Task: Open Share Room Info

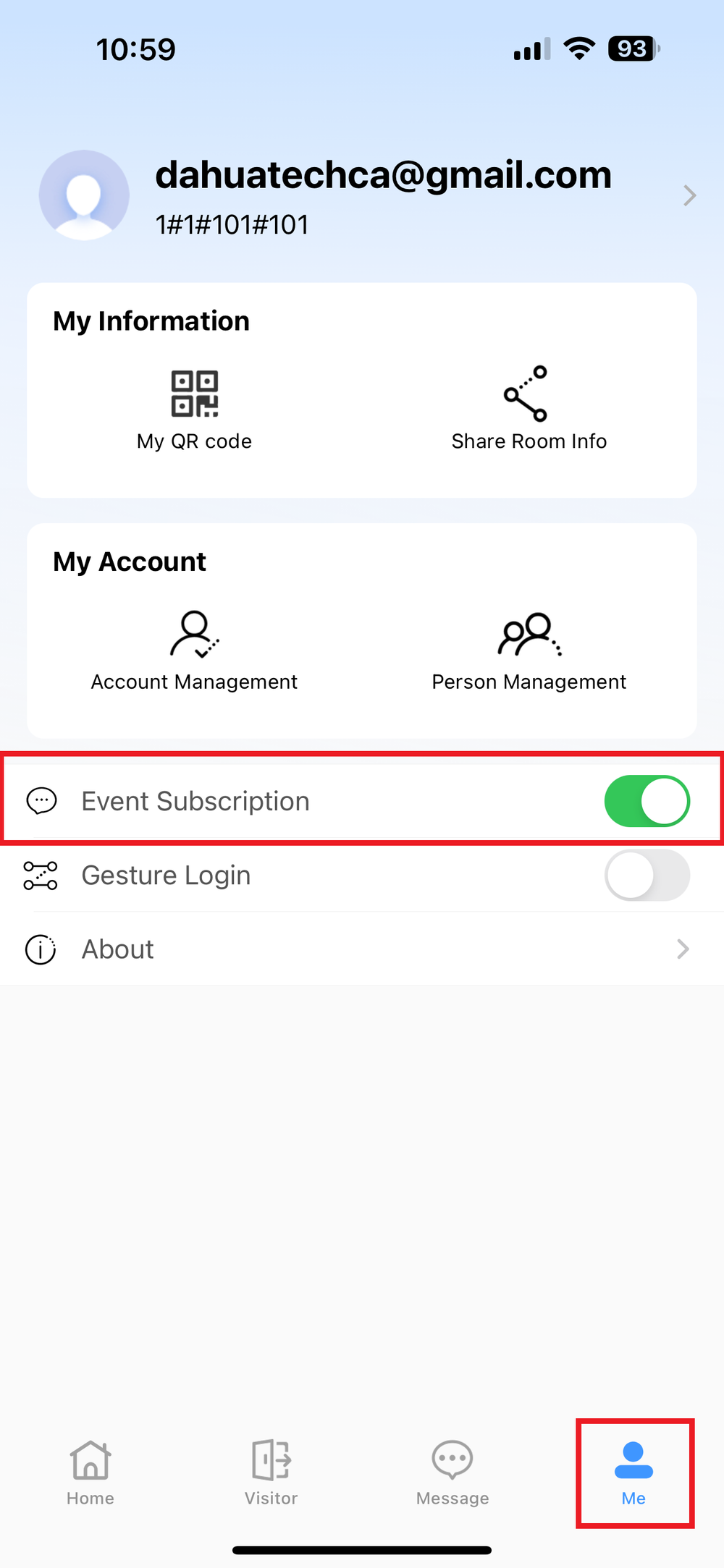Action: coord(529,410)
